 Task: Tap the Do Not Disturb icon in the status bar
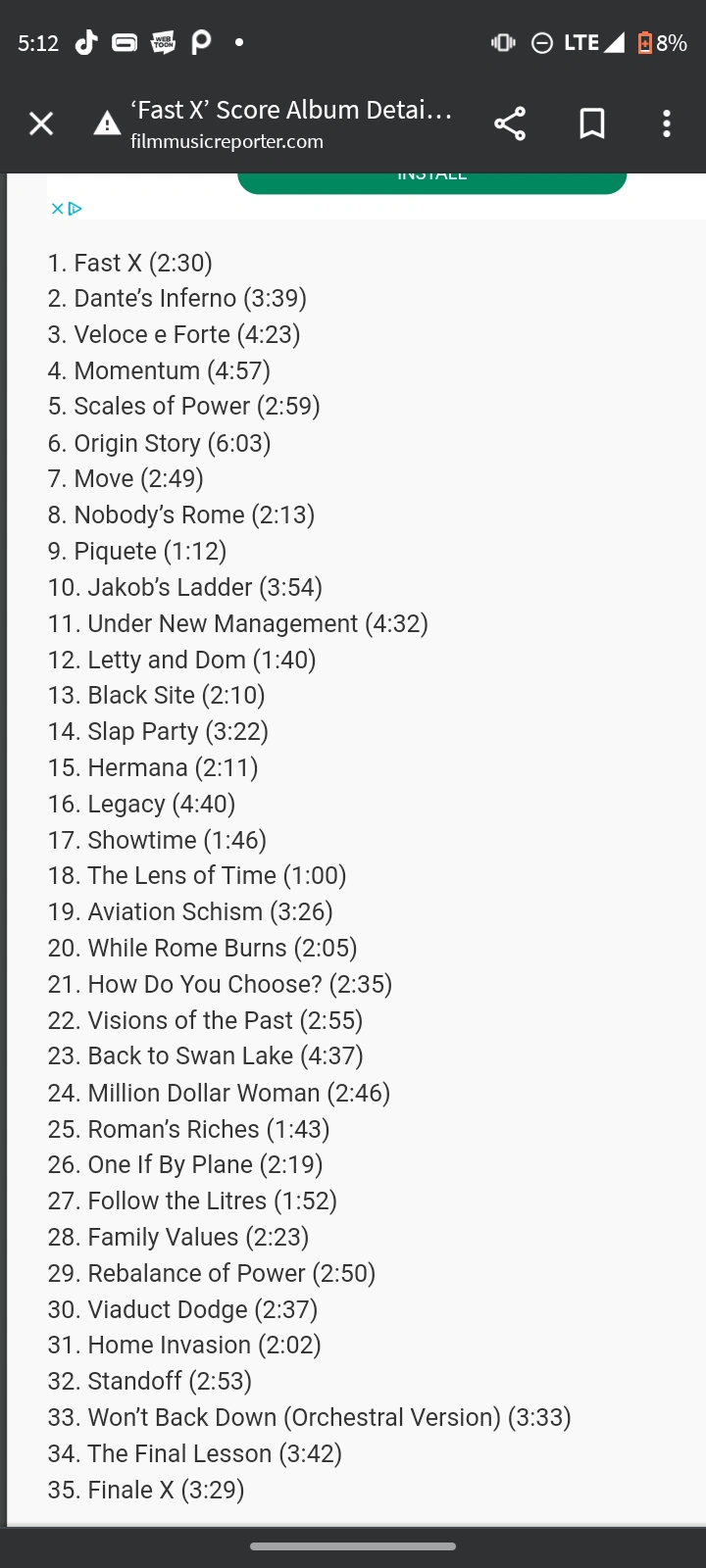click(x=540, y=42)
